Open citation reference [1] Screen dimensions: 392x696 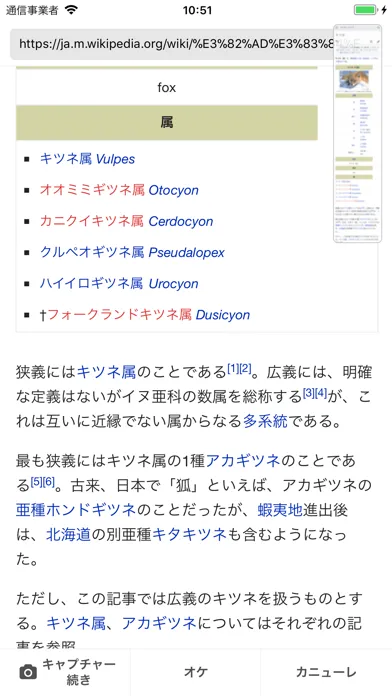(x=233, y=368)
